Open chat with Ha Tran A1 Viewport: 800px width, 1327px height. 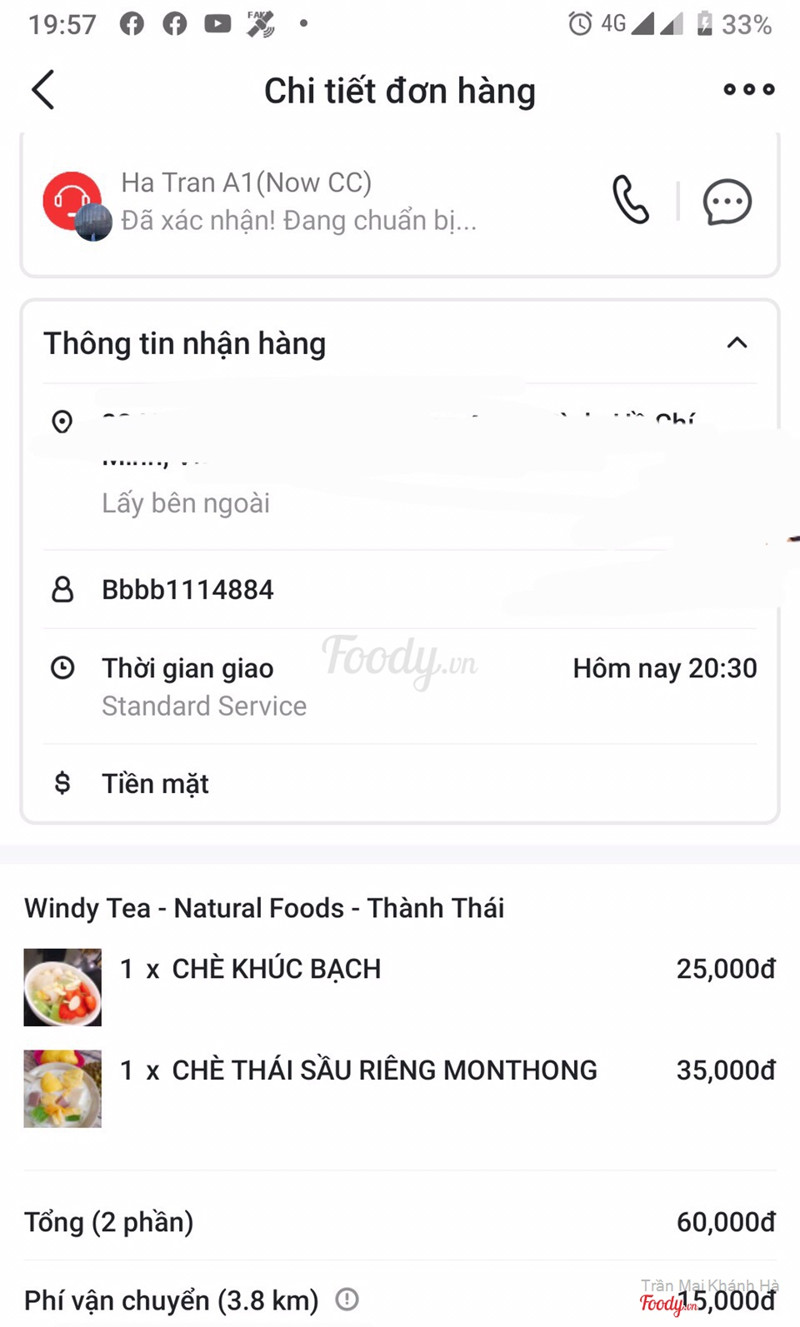tap(727, 202)
